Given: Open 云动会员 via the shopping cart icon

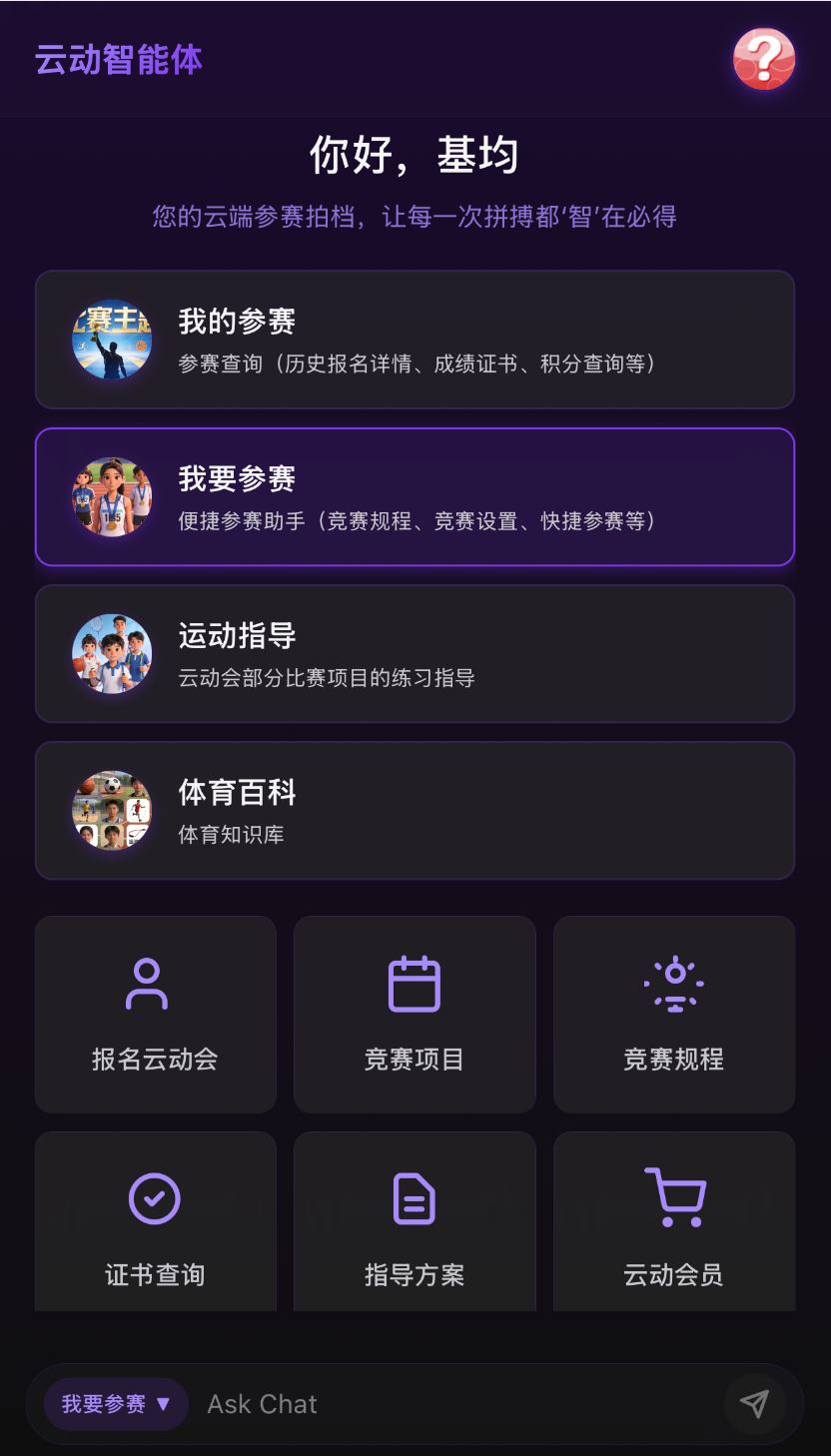Looking at the screenshot, I should (x=674, y=1198).
